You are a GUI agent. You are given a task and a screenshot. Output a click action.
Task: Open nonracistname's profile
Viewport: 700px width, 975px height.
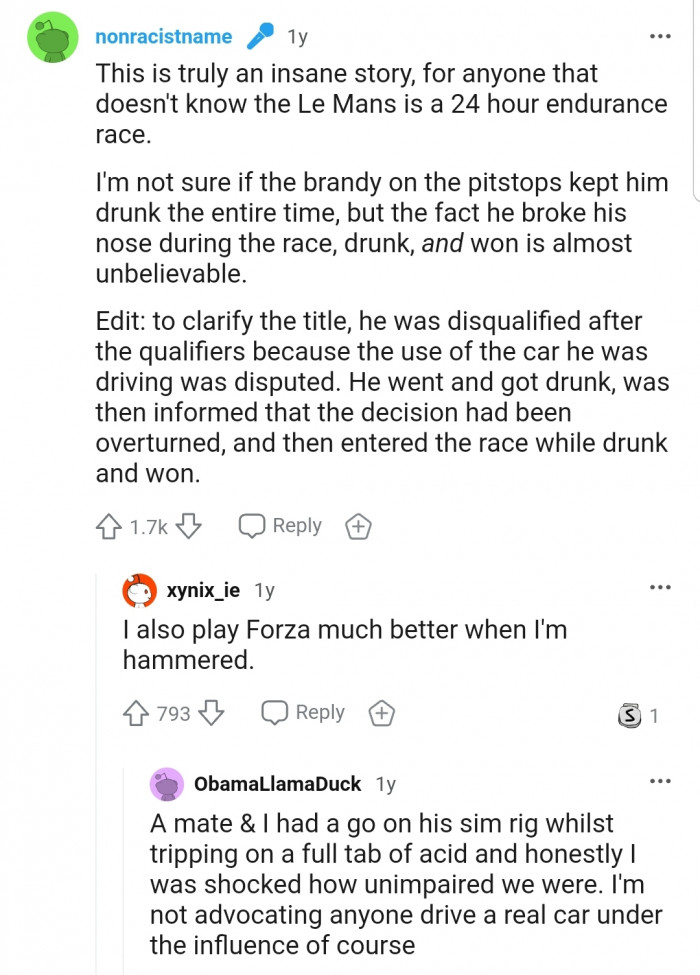tap(163, 37)
